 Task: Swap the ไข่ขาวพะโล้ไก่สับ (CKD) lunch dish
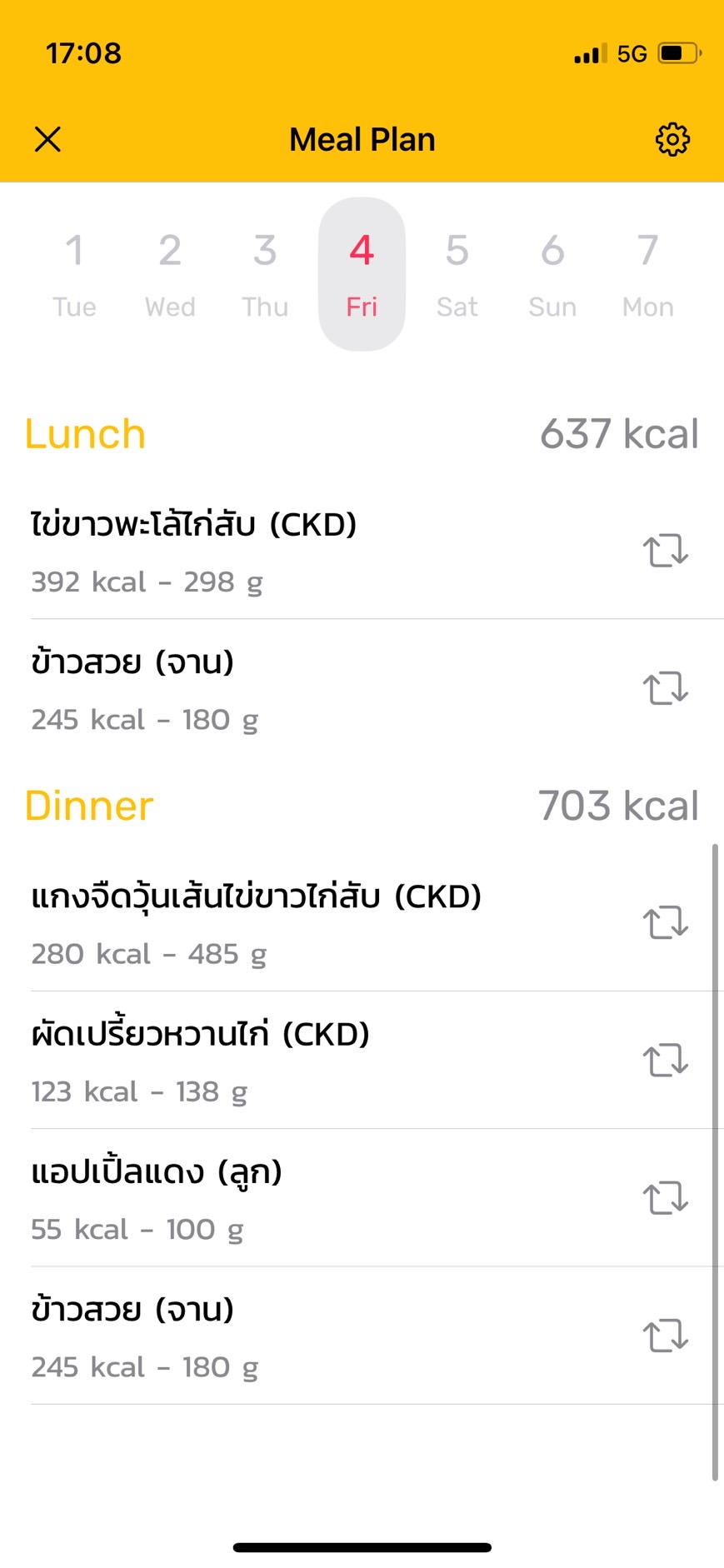665,551
